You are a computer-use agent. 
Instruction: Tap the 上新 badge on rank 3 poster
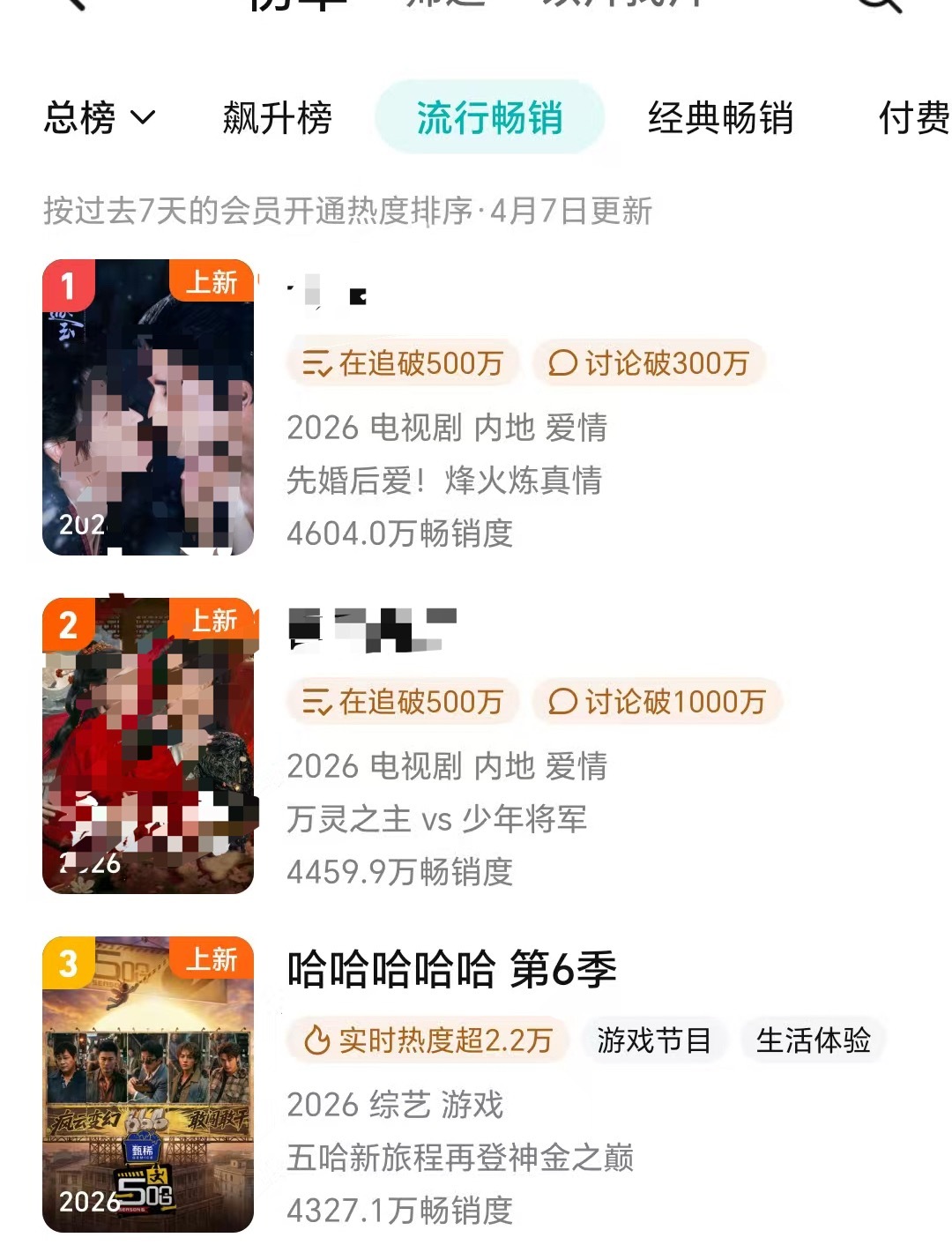[212, 960]
